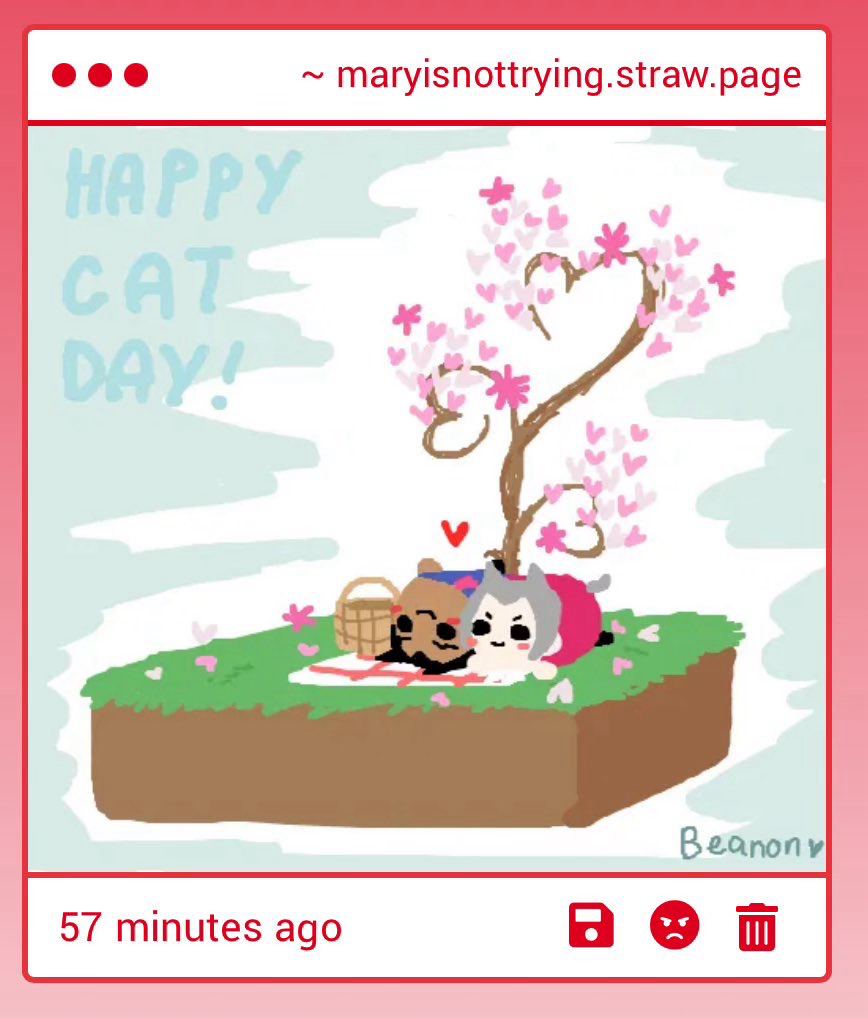868x1019 pixels.
Task: Open the Happy Cat Day drawing
Action: tap(427, 498)
